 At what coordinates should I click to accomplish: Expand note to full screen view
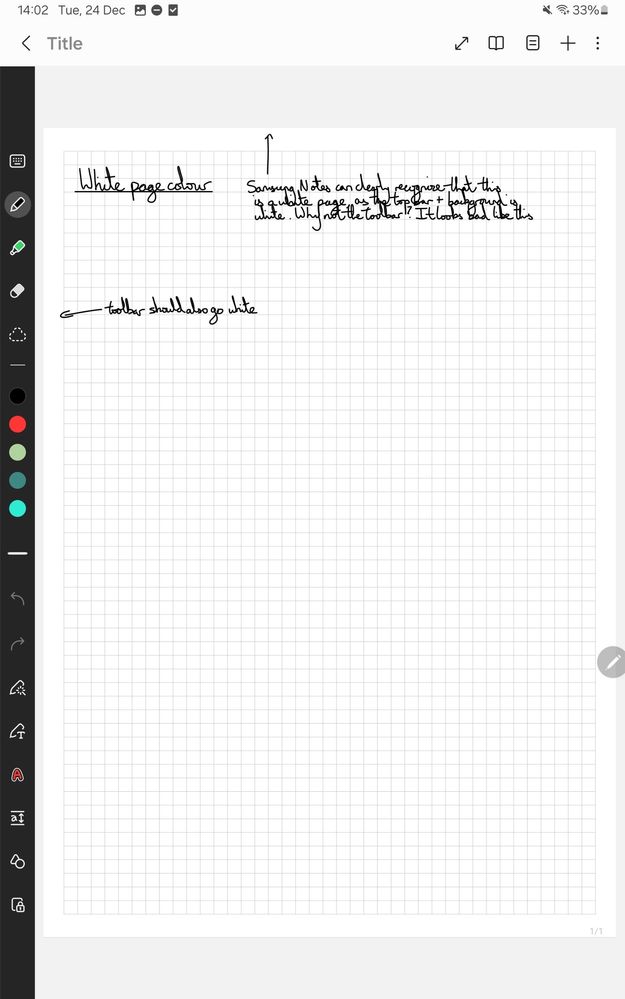point(461,43)
